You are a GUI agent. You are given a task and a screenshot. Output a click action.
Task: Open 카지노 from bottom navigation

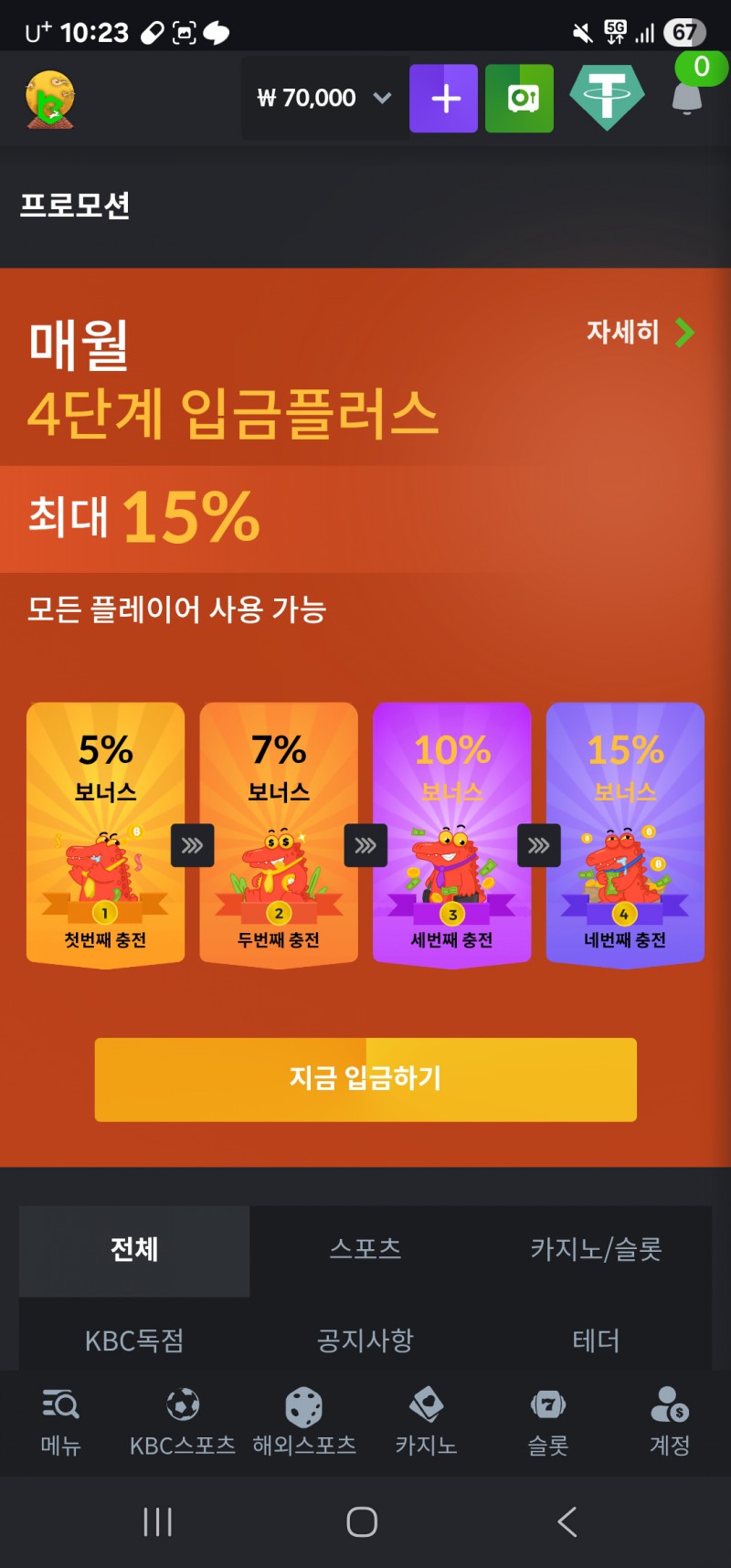click(x=426, y=1422)
